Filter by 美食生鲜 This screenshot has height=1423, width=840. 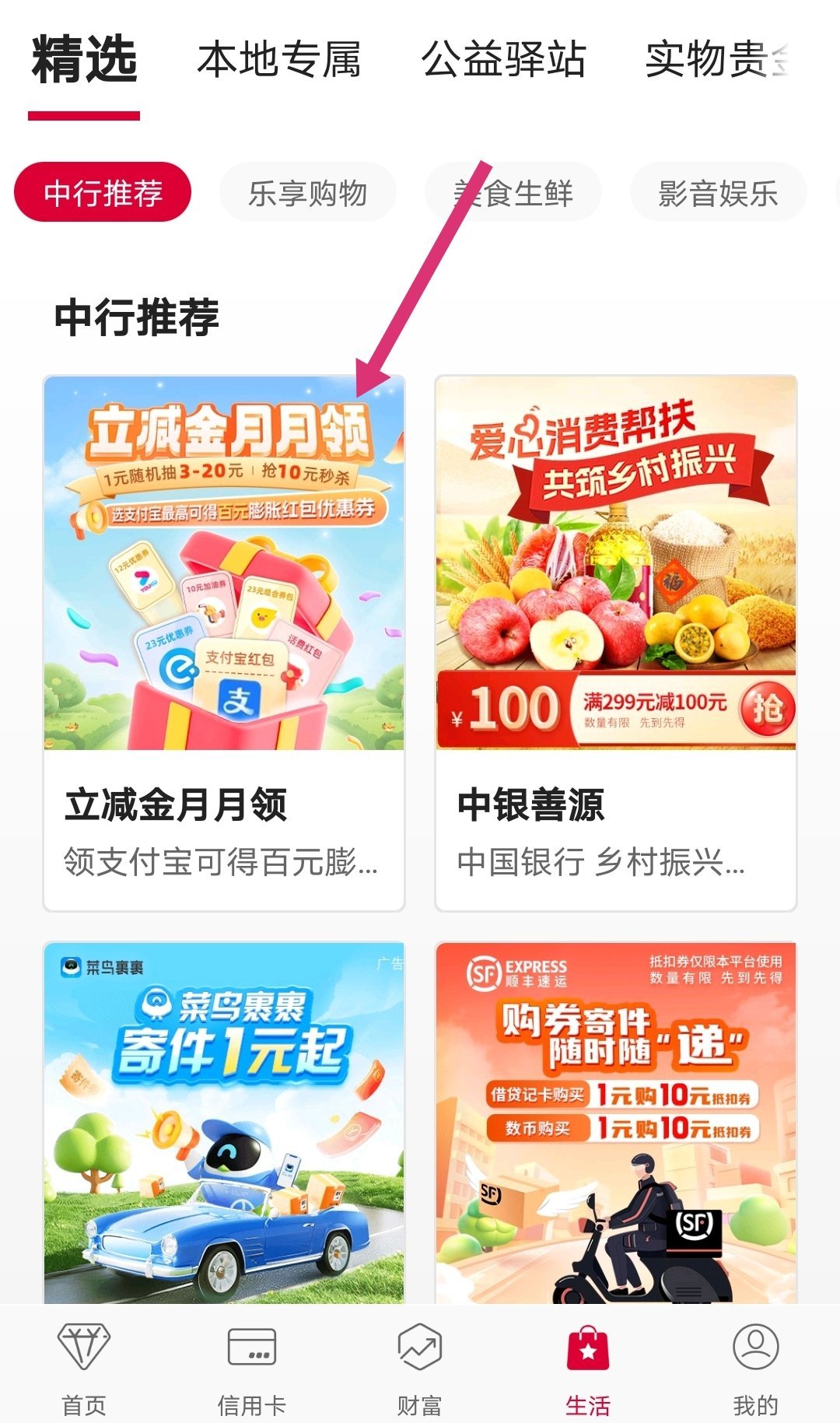point(513,193)
